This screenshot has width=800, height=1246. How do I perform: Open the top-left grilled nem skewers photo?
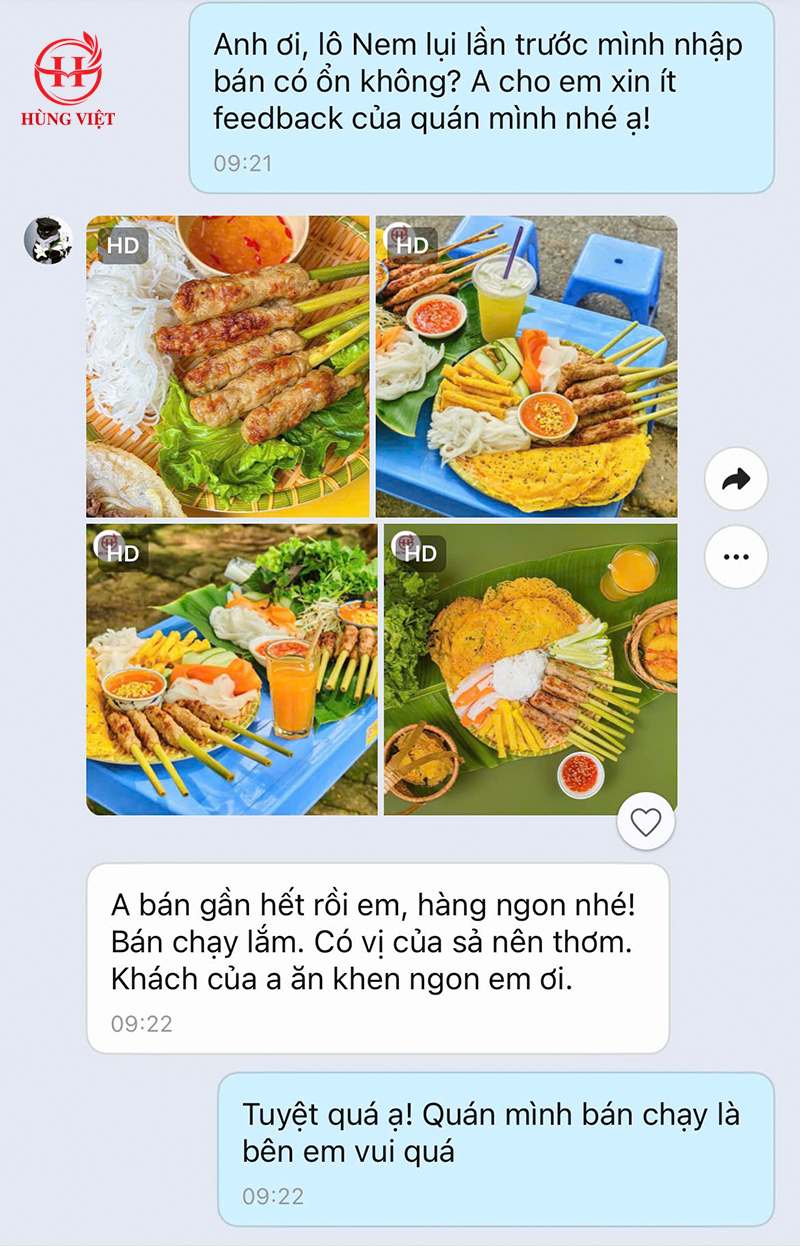coord(228,365)
